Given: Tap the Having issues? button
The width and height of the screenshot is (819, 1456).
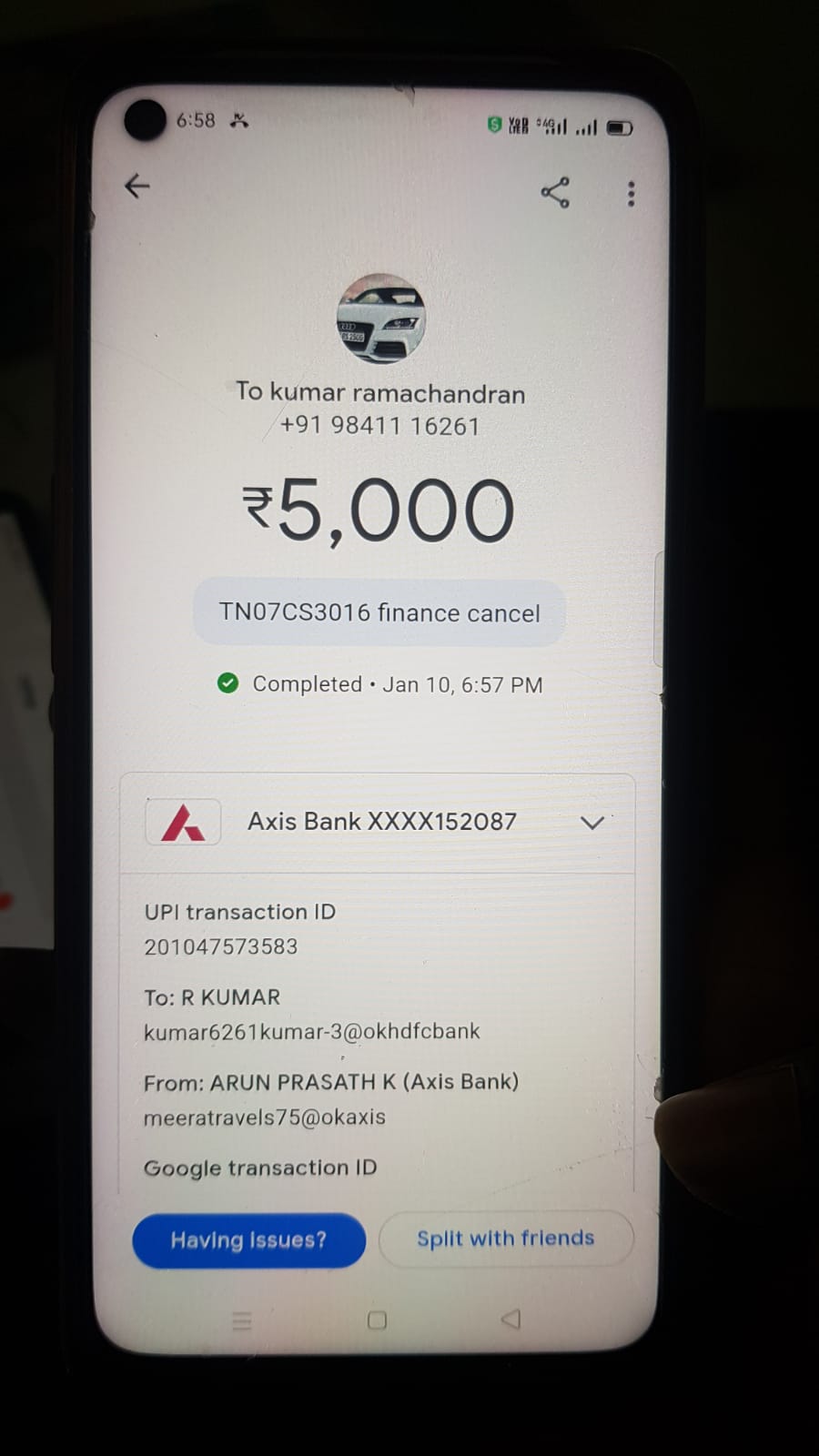Looking at the screenshot, I should click(x=248, y=1239).
